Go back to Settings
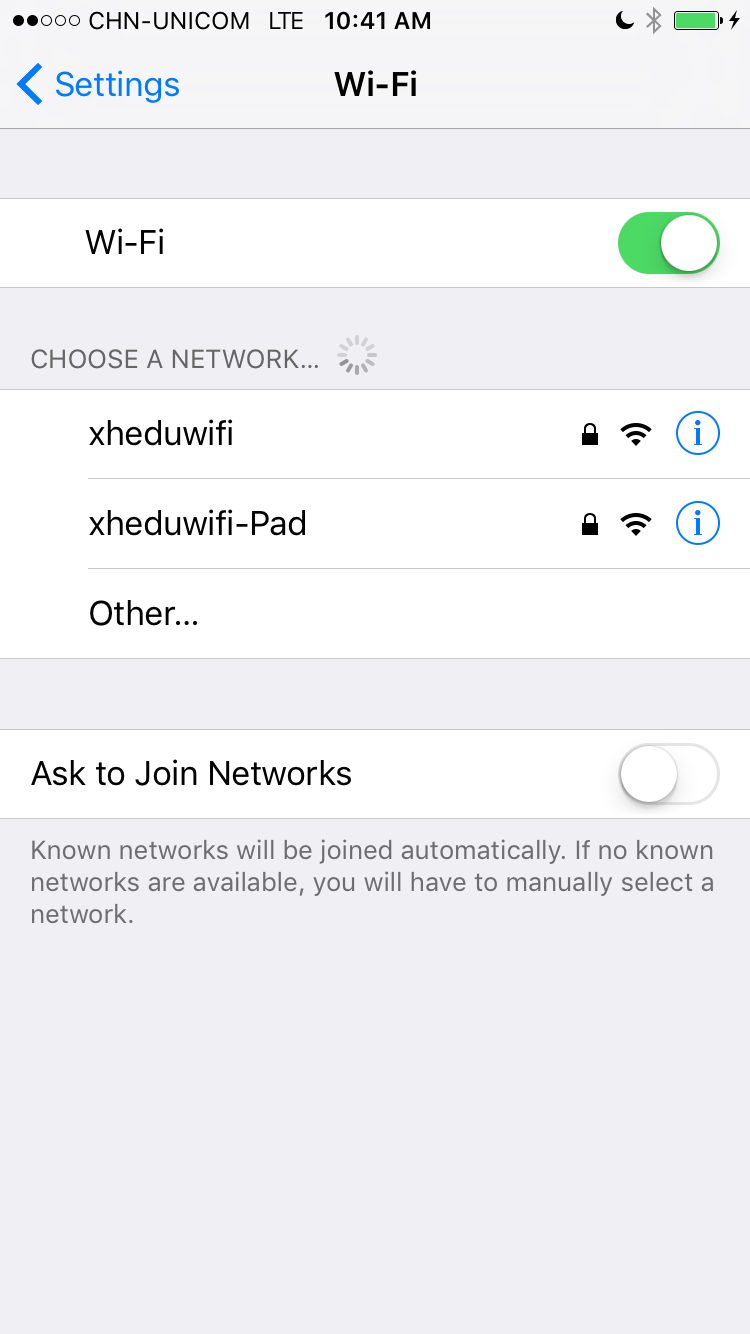The width and height of the screenshot is (750, 1334). [98, 85]
